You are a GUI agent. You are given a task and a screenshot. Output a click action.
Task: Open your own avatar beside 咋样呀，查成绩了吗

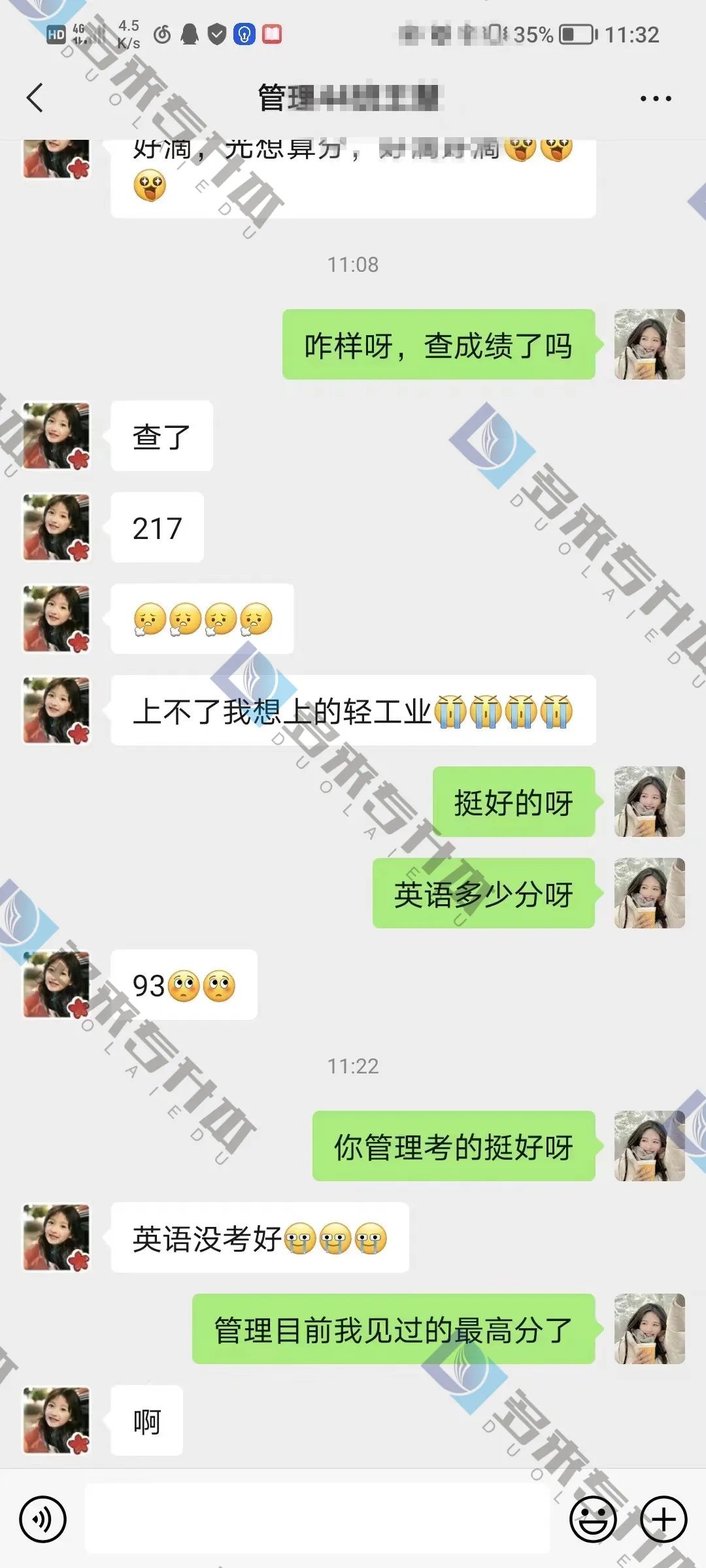click(x=649, y=344)
